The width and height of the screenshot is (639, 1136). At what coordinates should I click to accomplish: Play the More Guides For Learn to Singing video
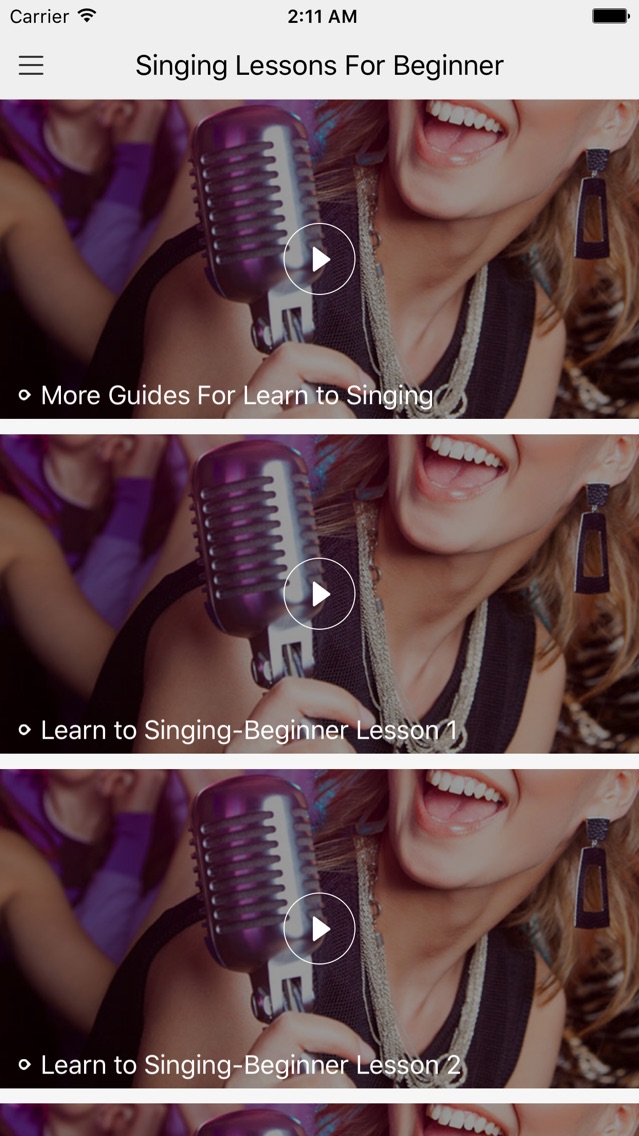pos(320,259)
